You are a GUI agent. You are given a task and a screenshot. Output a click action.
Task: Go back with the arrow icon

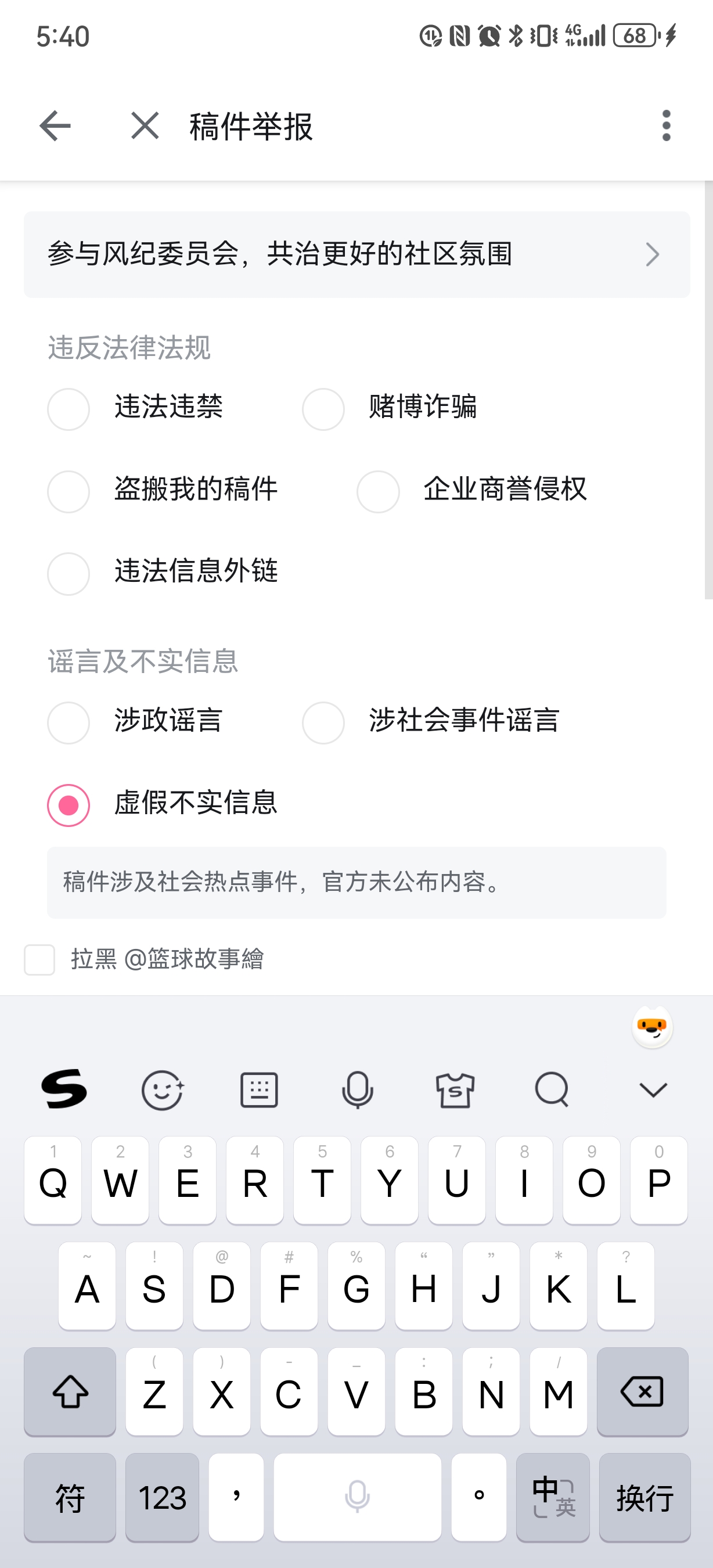tap(55, 126)
